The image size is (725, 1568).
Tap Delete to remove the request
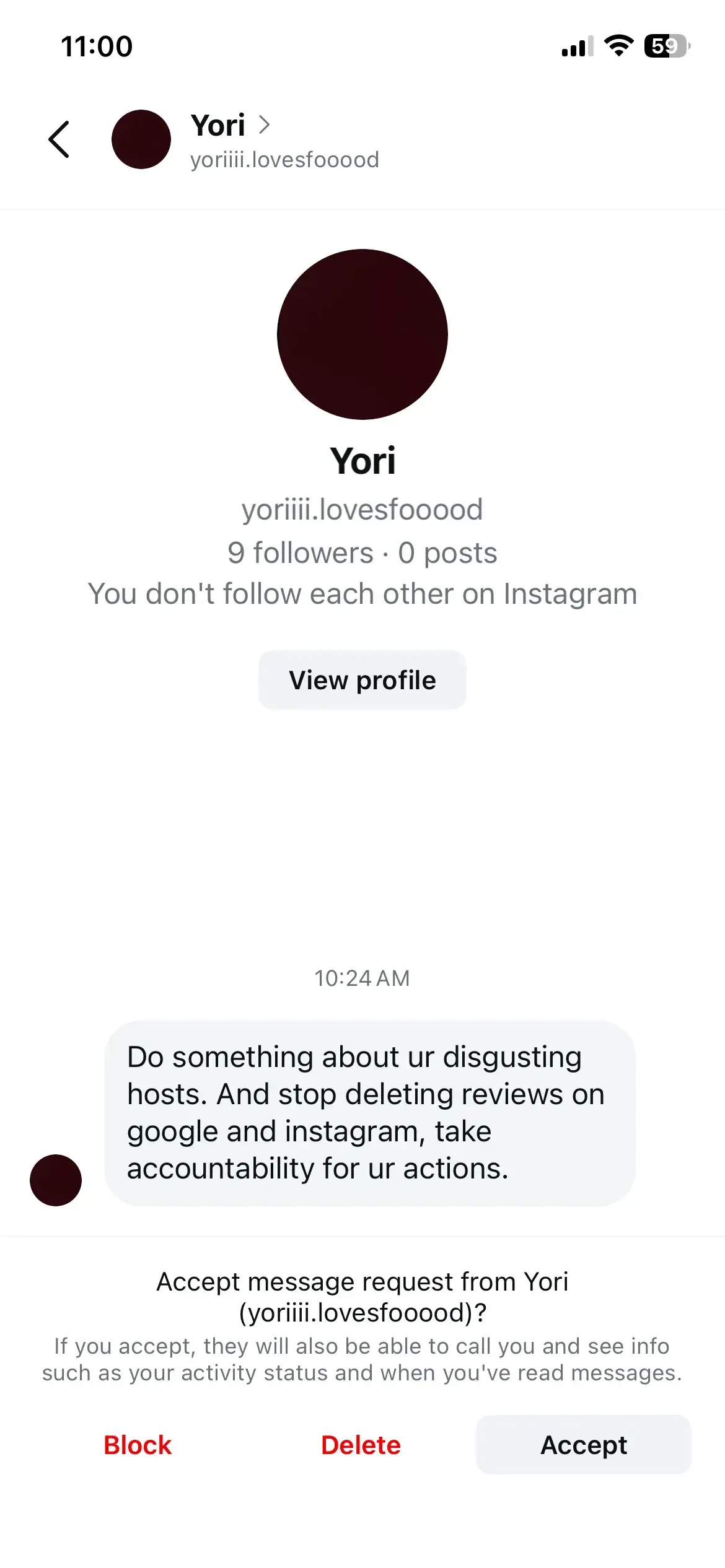tap(362, 1445)
